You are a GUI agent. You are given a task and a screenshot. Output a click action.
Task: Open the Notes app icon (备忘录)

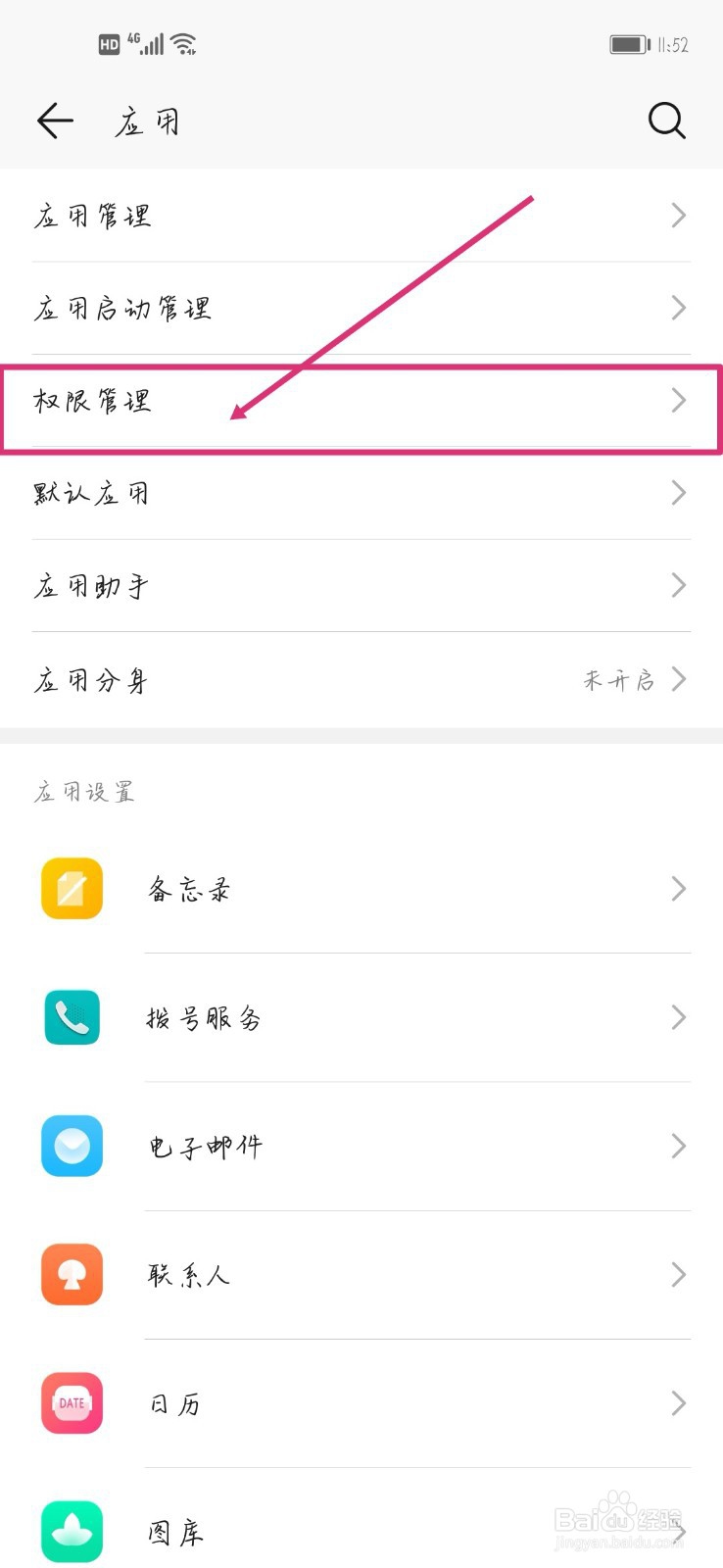coord(70,888)
